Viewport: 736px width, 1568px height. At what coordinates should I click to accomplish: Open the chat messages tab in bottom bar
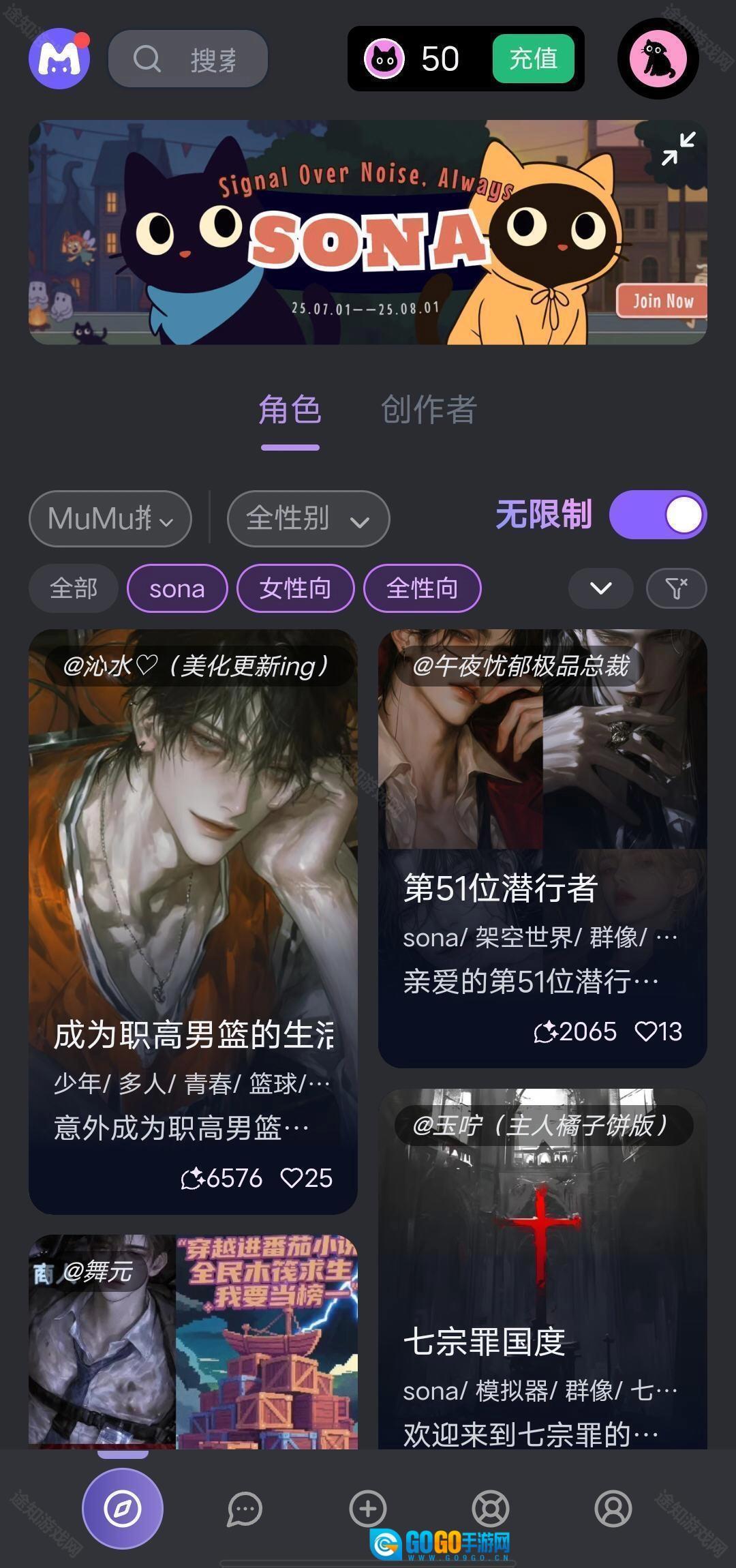pos(245,1508)
